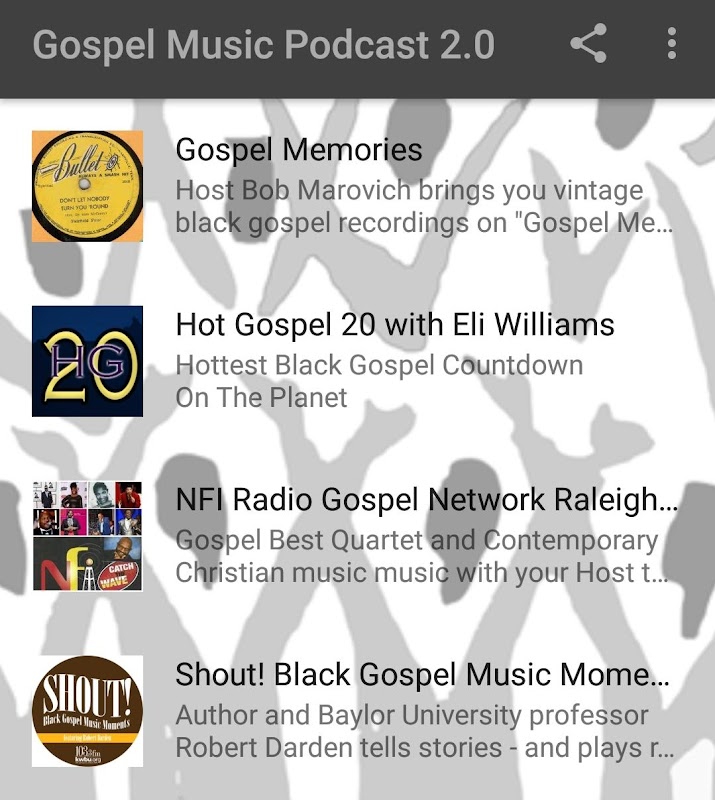Open the overflow menu
The image size is (715, 800).
point(671,45)
